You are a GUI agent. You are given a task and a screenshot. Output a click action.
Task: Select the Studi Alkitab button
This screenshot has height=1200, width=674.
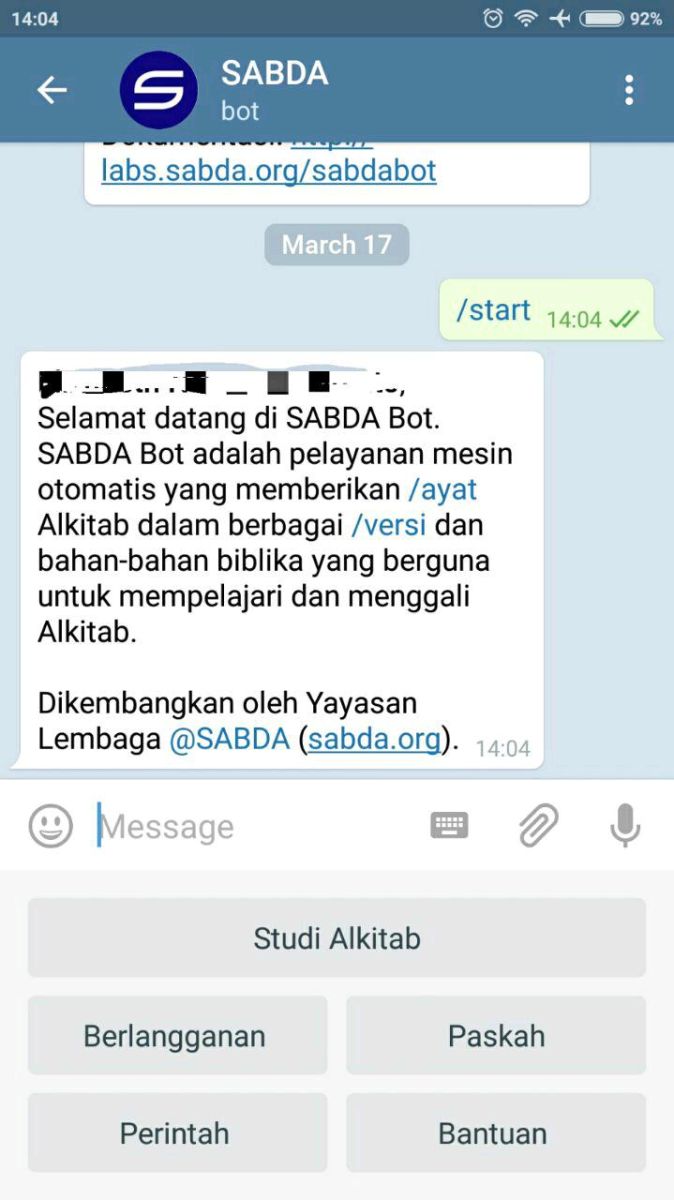click(x=337, y=938)
